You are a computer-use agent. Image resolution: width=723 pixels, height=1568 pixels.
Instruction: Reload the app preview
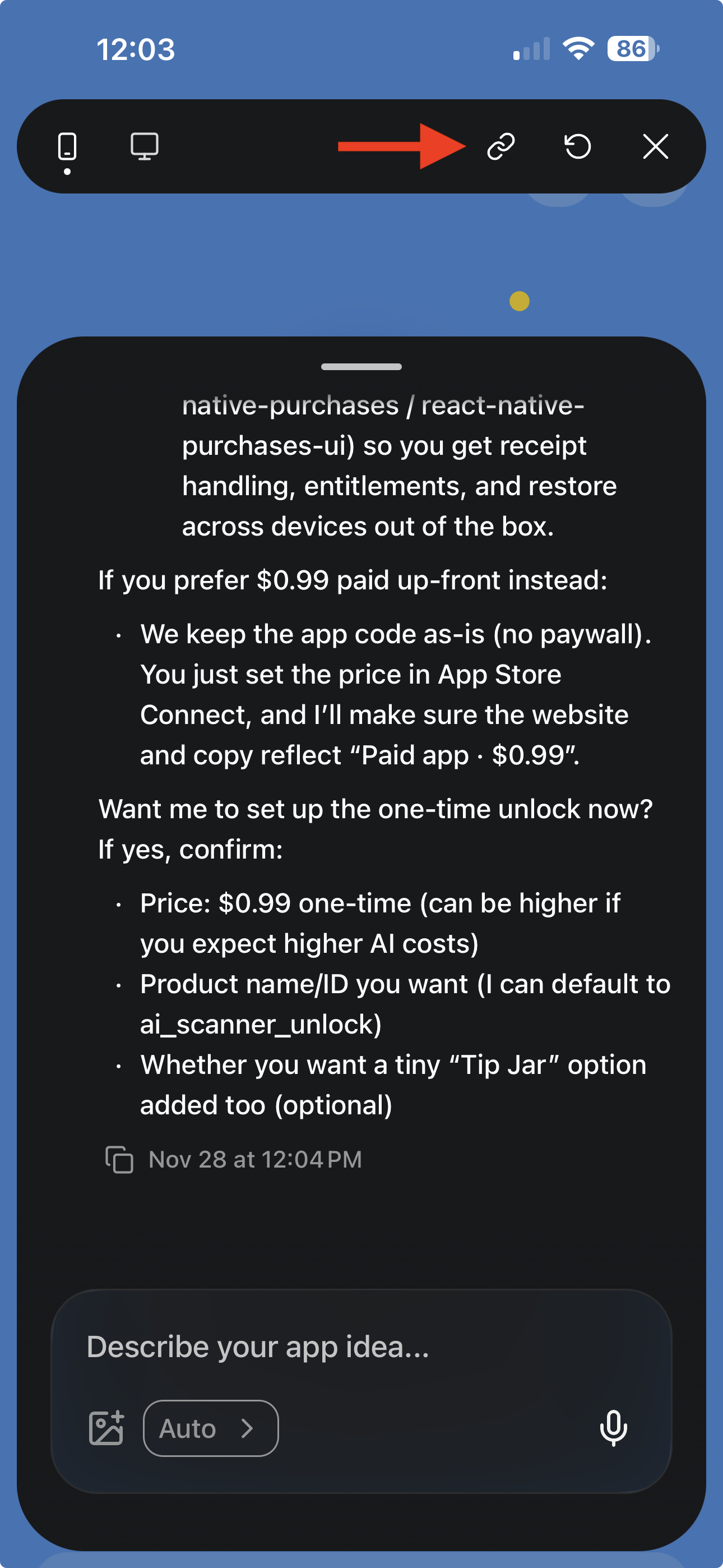pos(577,147)
